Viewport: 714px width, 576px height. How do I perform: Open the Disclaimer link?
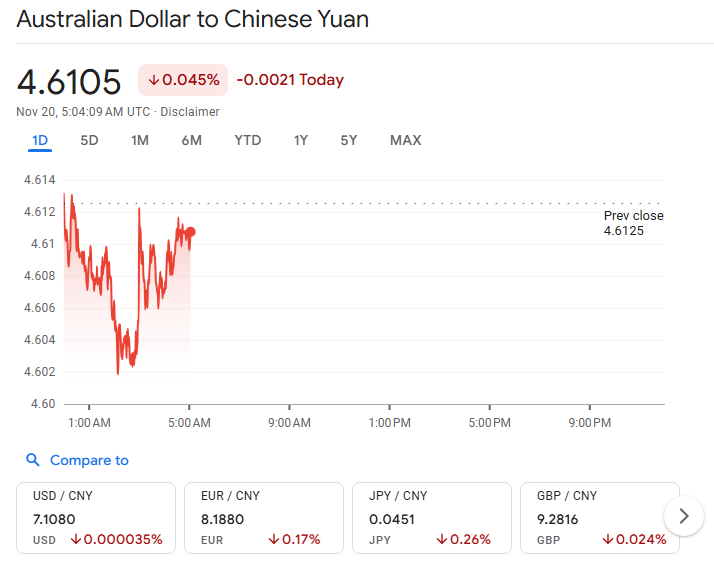coord(190,112)
